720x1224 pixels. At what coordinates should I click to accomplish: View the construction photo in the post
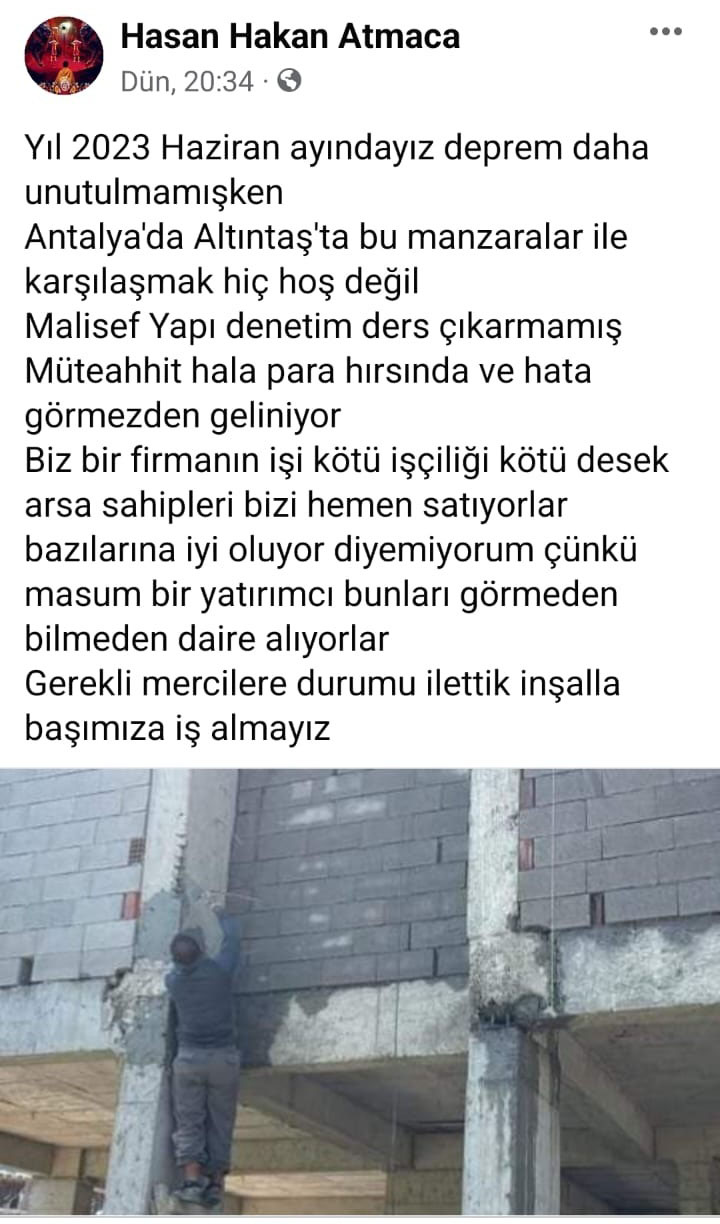tap(360, 990)
